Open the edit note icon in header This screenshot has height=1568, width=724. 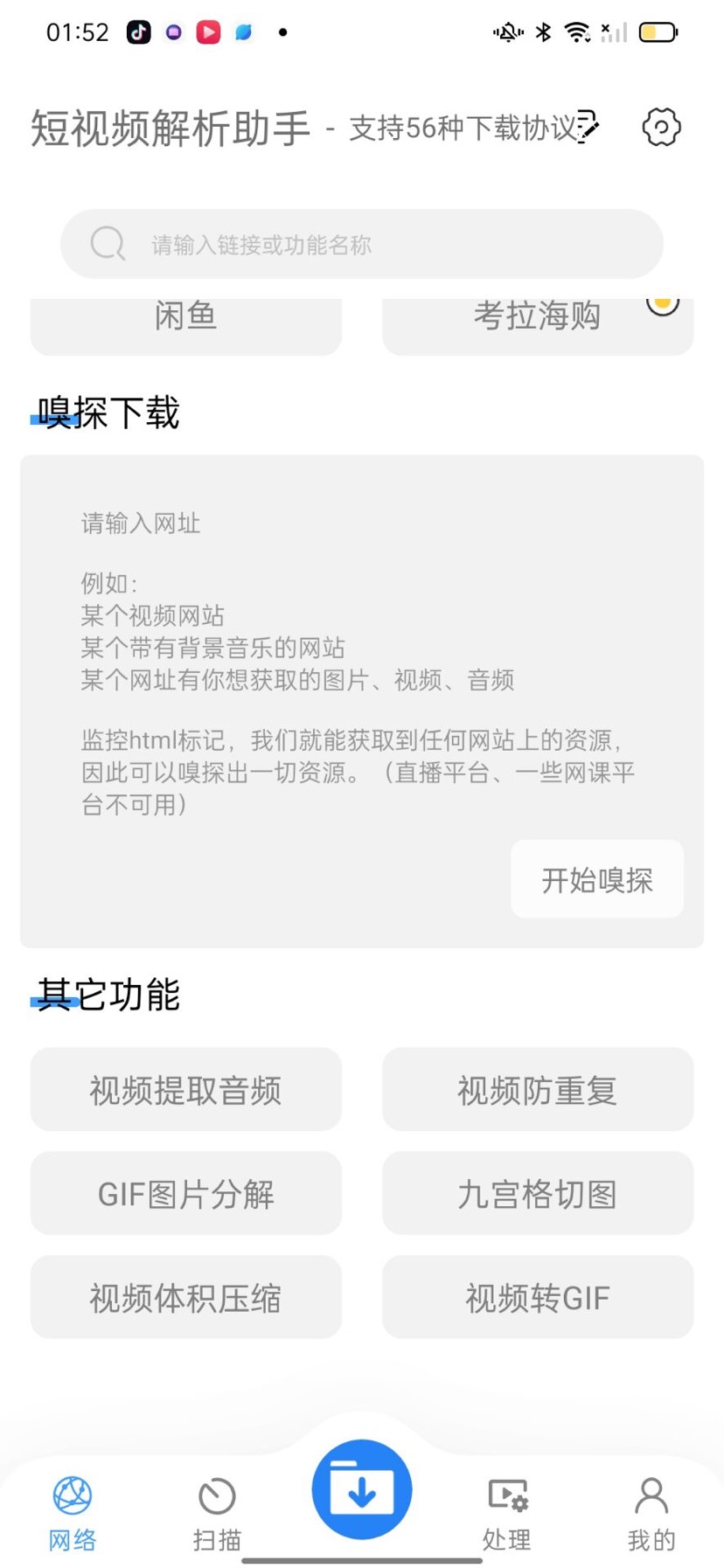pos(588,127)
